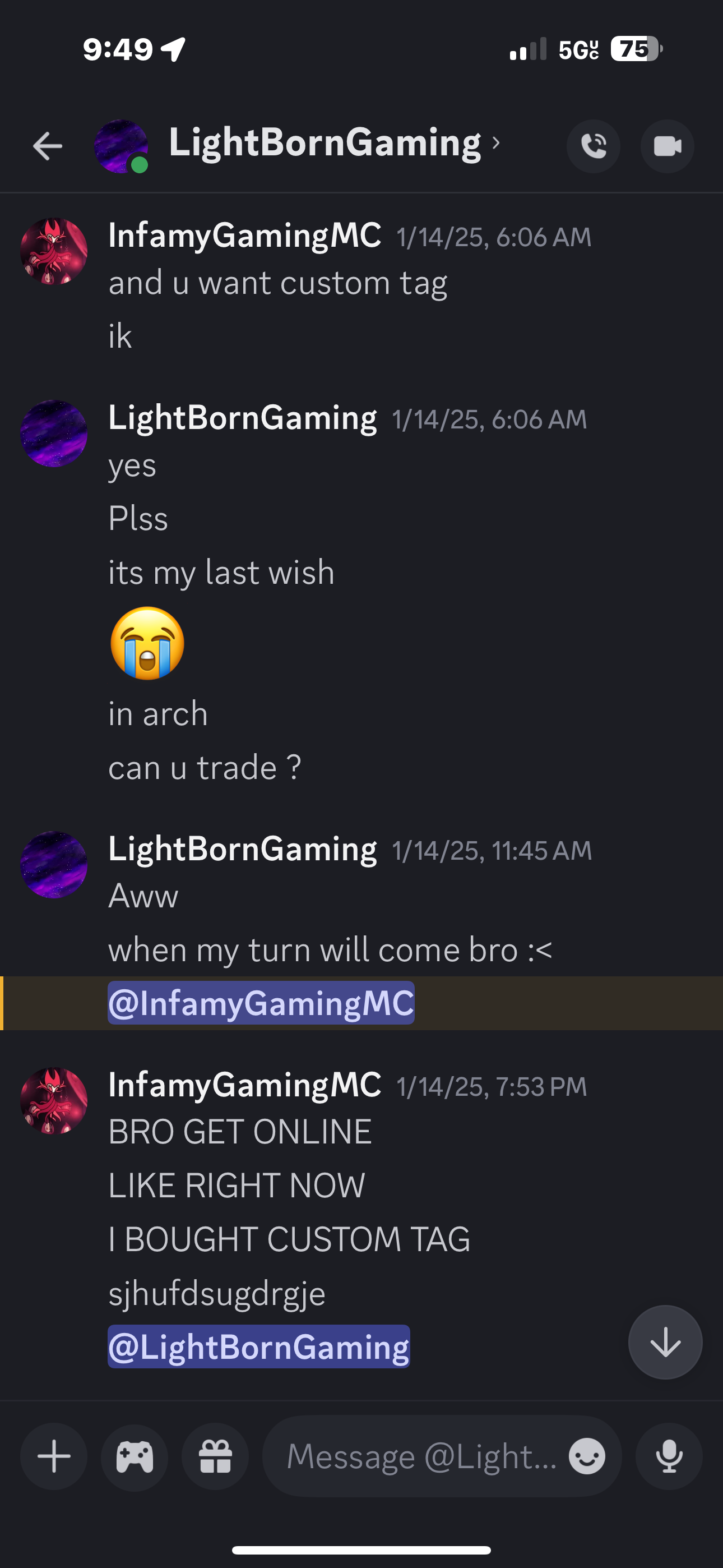723x1568 pixels.
Task: Open the emoji picker
Action: coord(587,1456)
